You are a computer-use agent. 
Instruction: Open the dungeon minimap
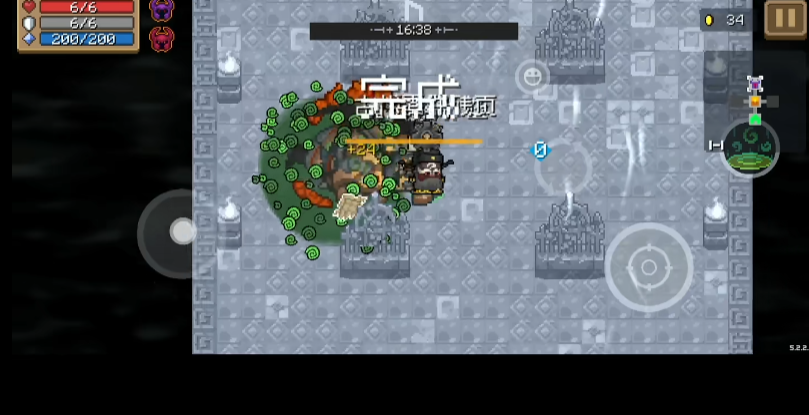[x=755, y=100]
